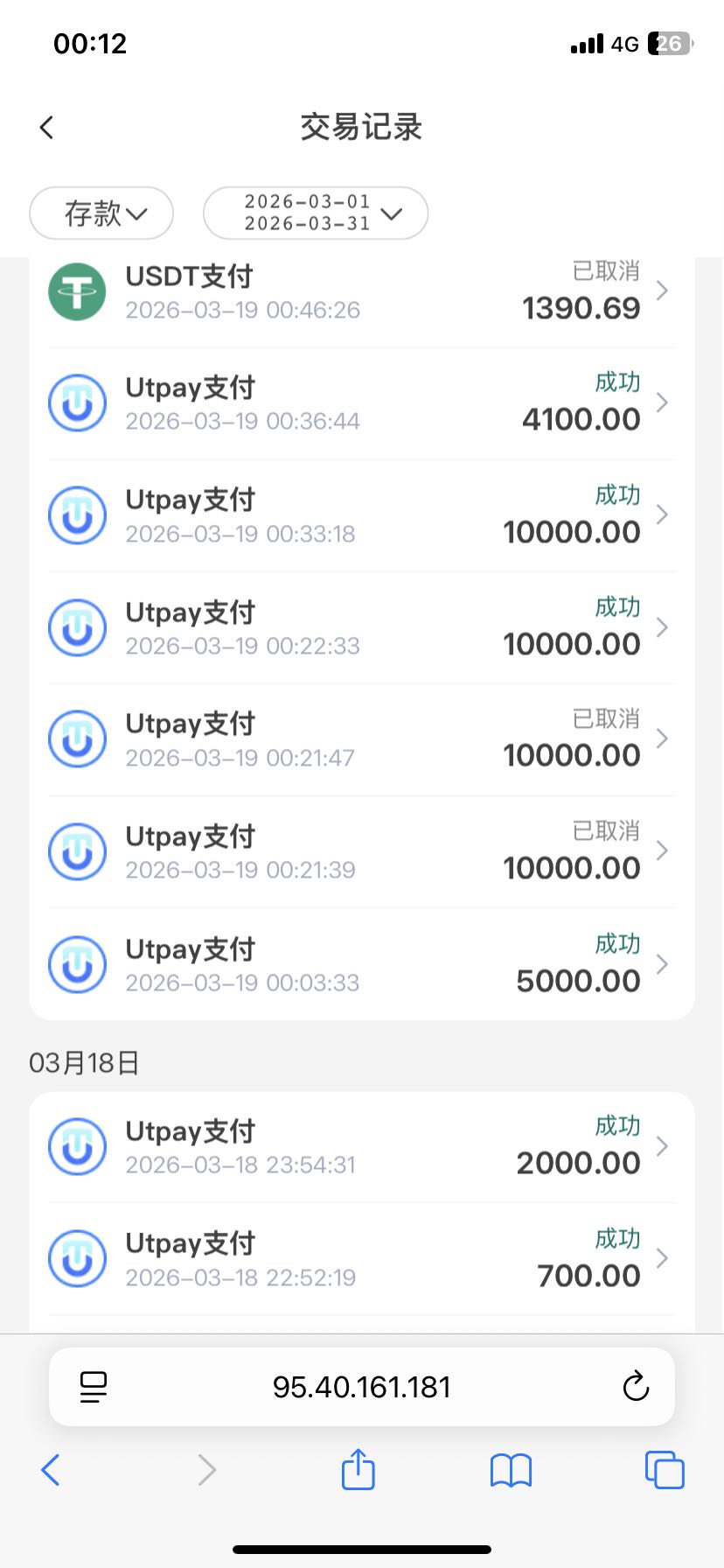
Task: Share this page from the browser toolbar
Action: (x=358, y=1470)
